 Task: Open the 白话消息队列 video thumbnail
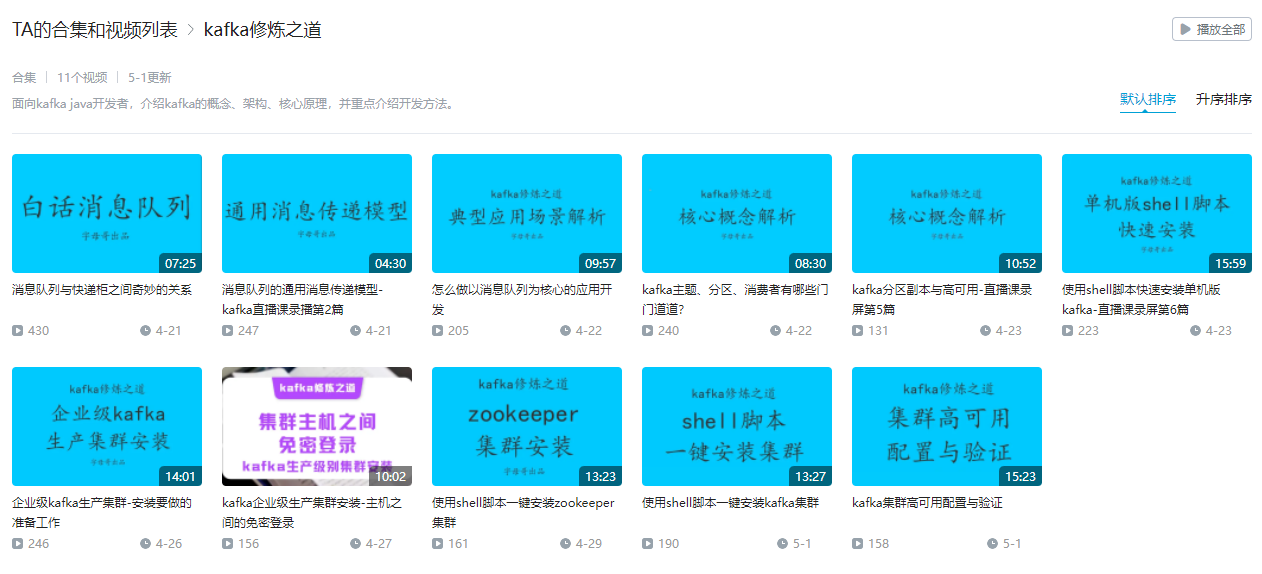pos(107,213)
